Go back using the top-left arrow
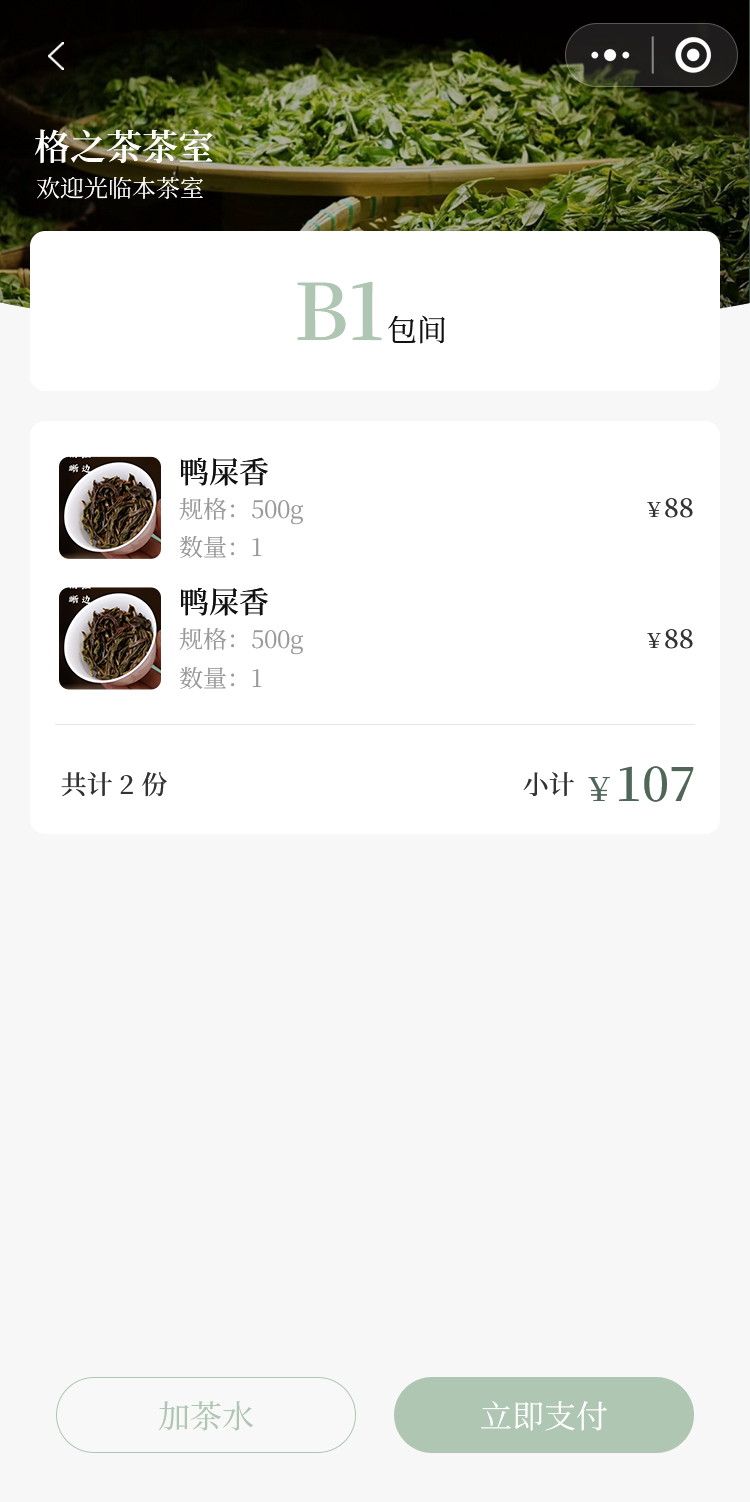The image size is (750, 1502). pyautogui.click(x=56, y=56)
